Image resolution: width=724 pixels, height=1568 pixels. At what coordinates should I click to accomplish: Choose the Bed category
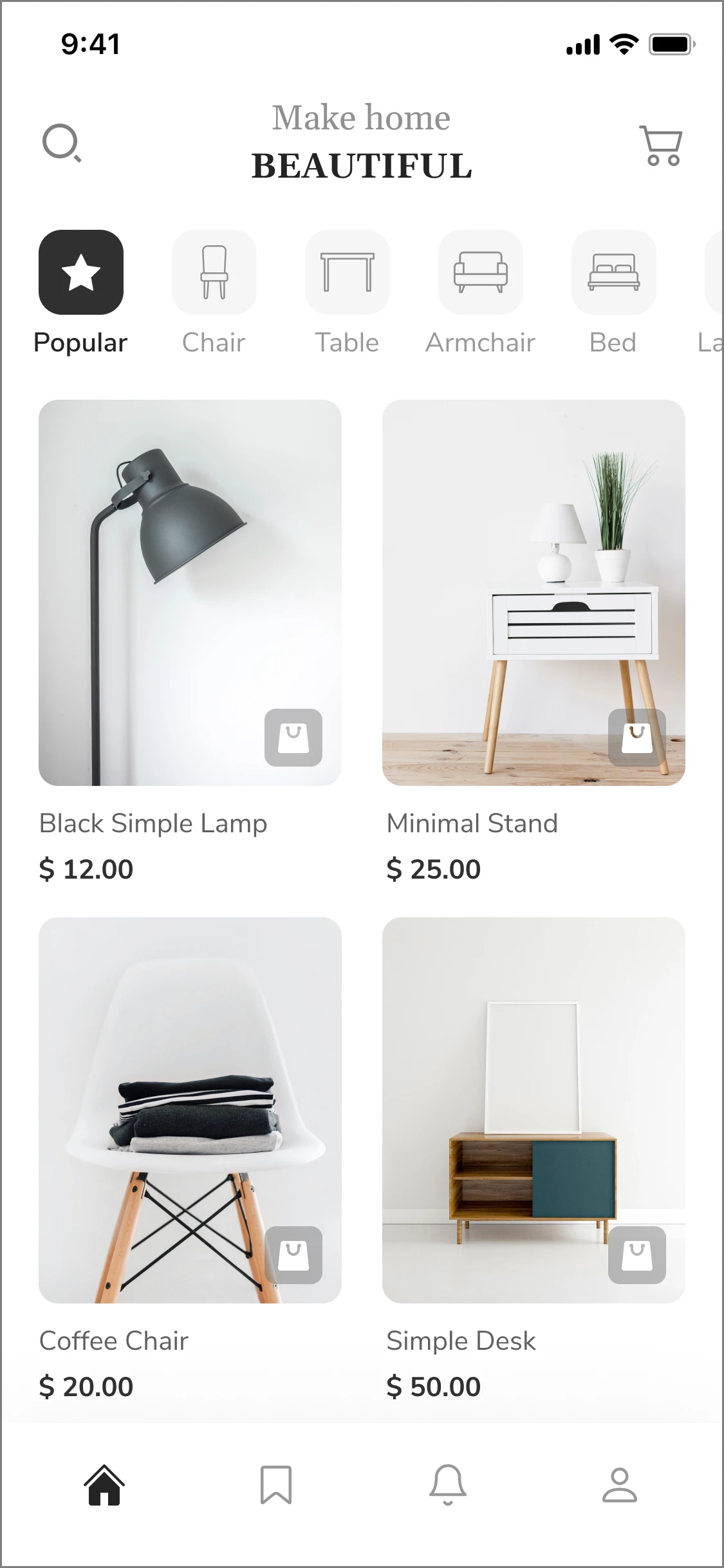[x=613, y=273]
